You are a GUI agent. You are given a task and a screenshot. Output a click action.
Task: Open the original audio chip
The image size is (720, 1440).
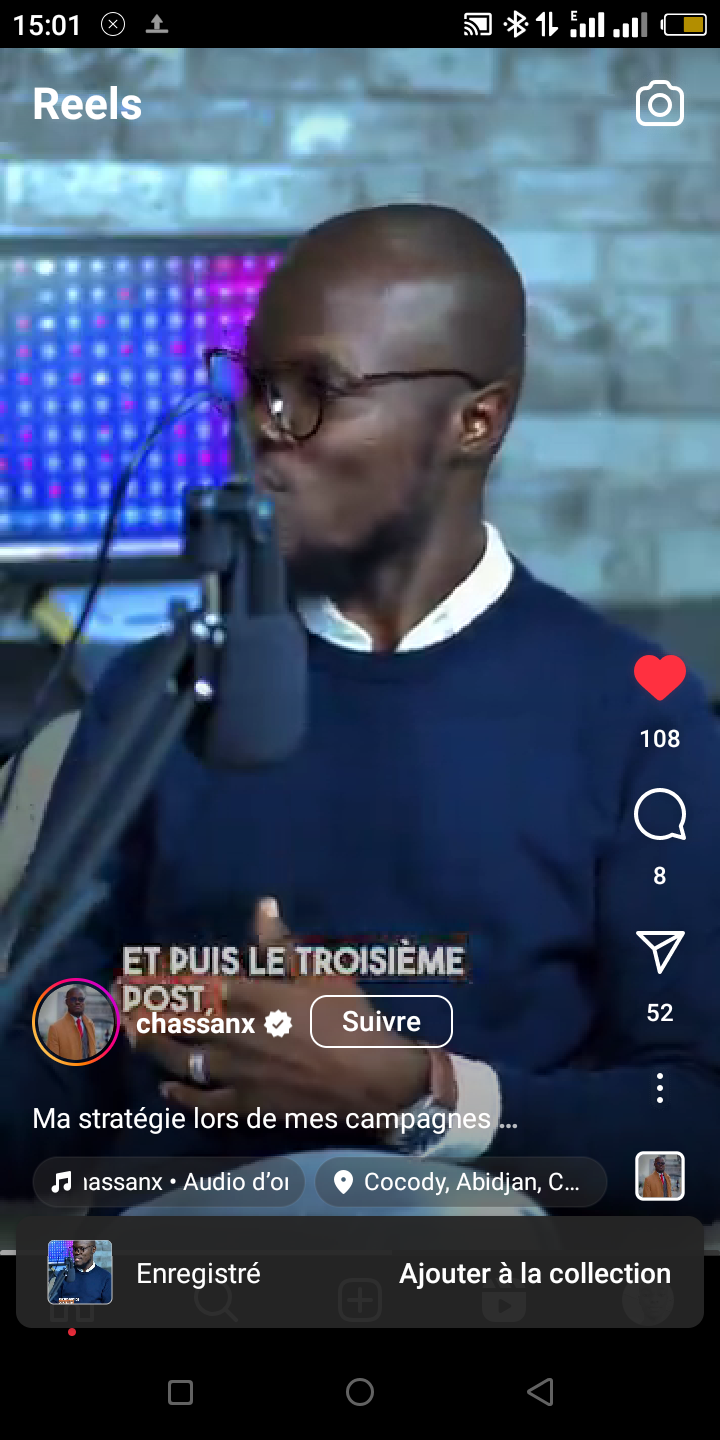[170, 1182]
